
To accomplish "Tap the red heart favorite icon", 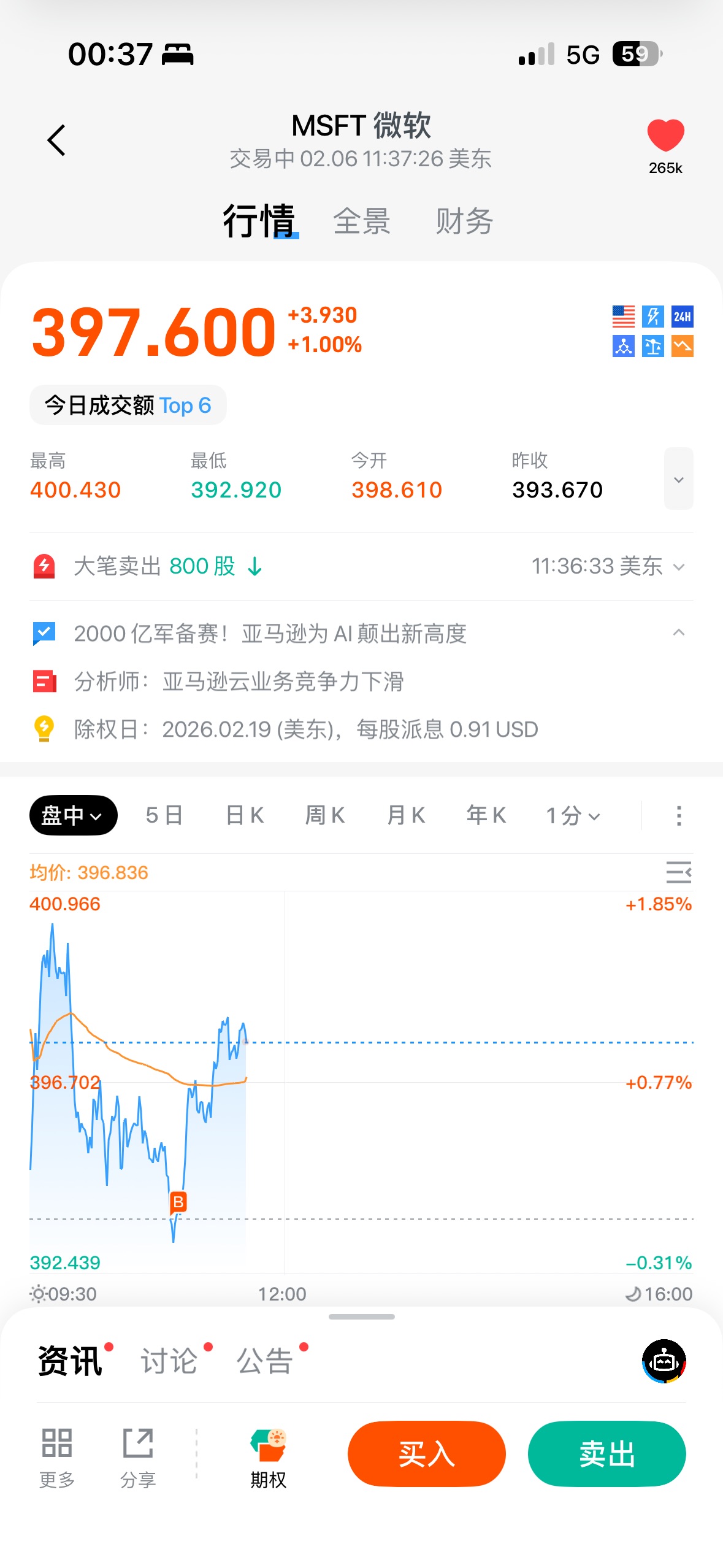I will pos(665,135).
